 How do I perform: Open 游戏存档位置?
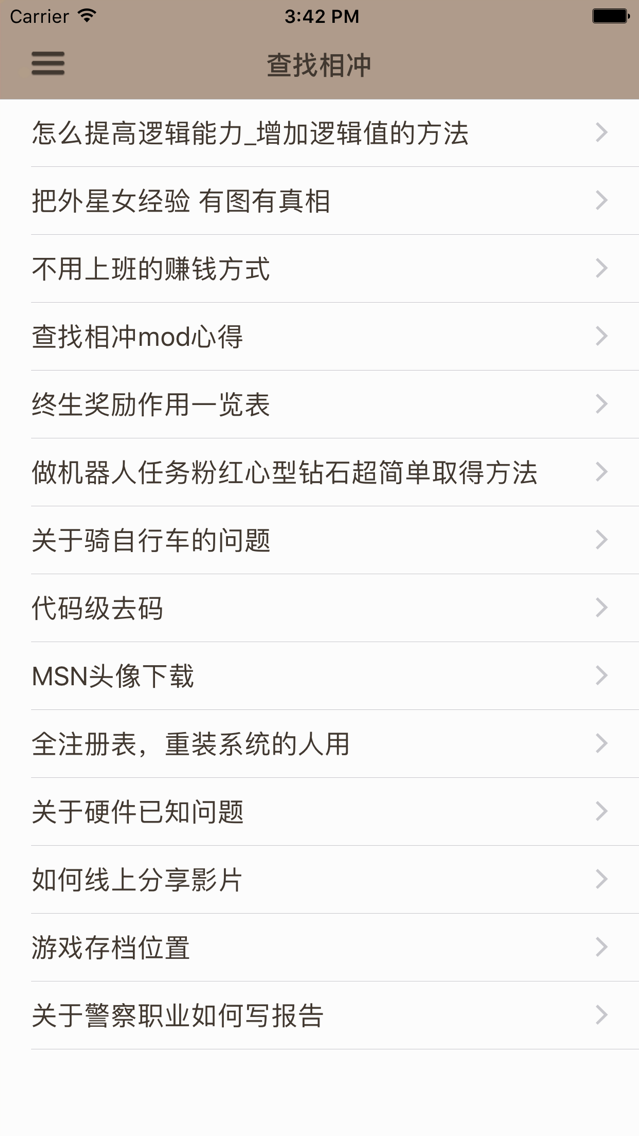[111, 948]
